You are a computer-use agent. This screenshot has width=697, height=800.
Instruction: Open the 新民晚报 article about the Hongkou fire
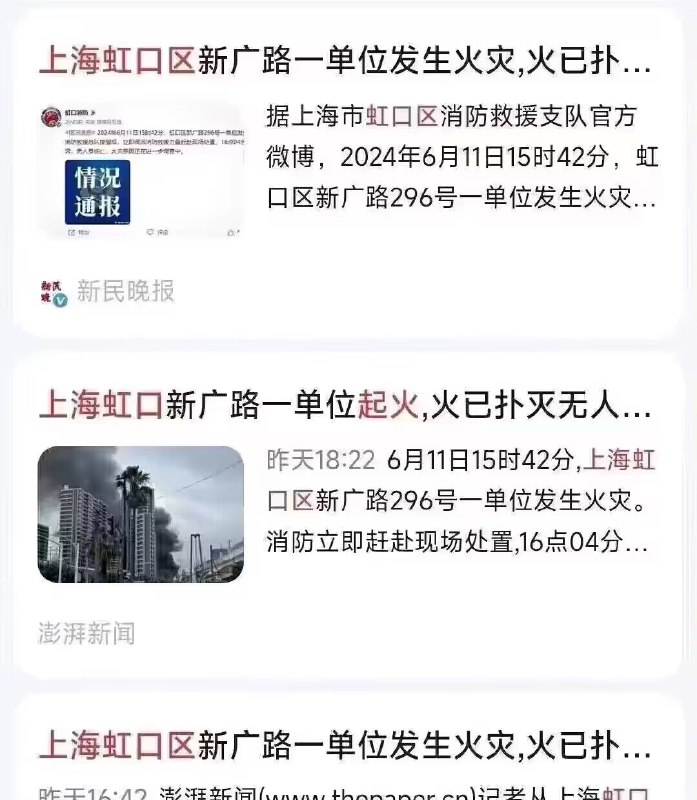click(x=344, y=62)
